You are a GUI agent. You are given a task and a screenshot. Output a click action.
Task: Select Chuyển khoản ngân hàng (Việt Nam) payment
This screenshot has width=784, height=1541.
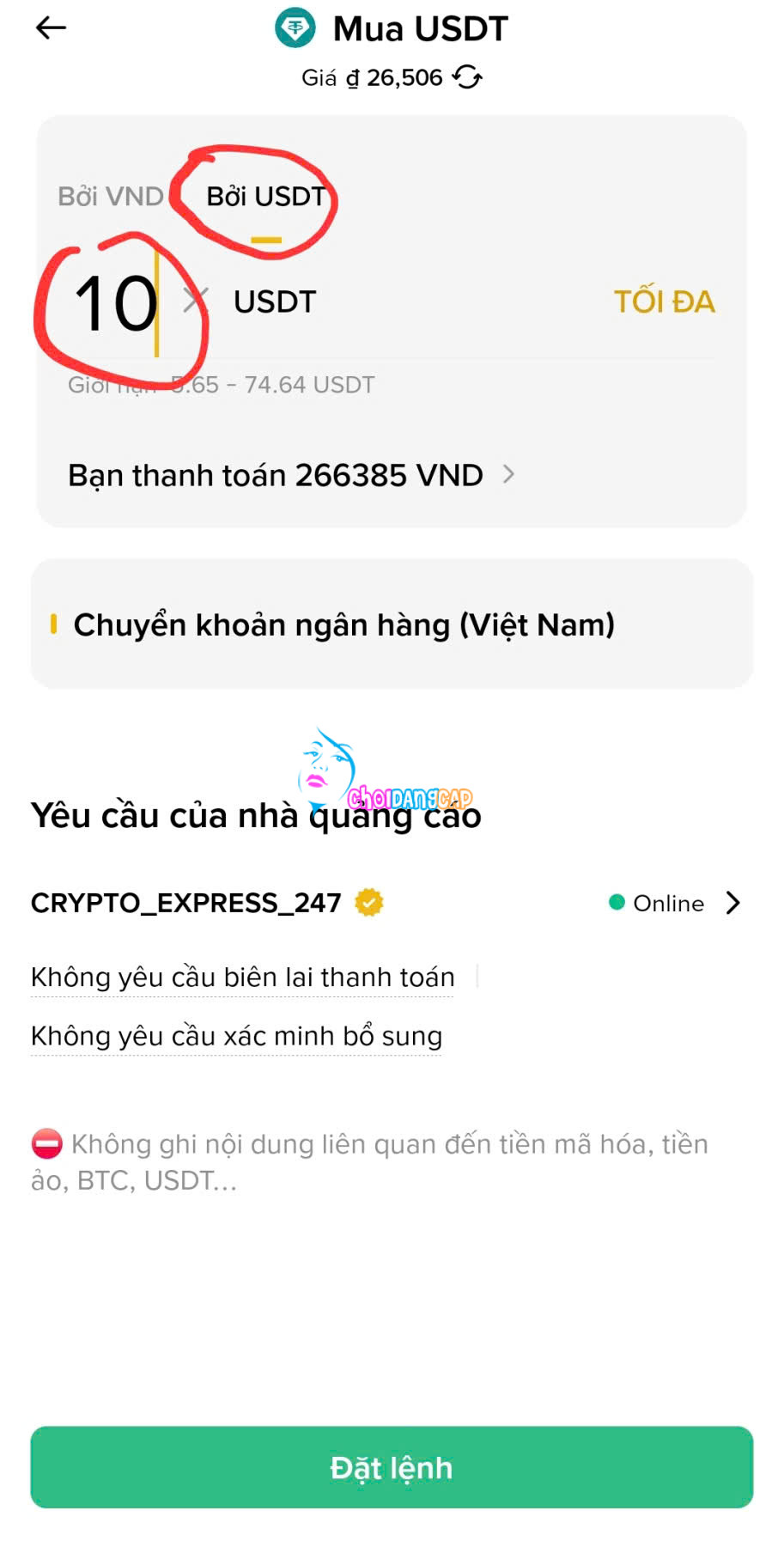pos(343,624)
